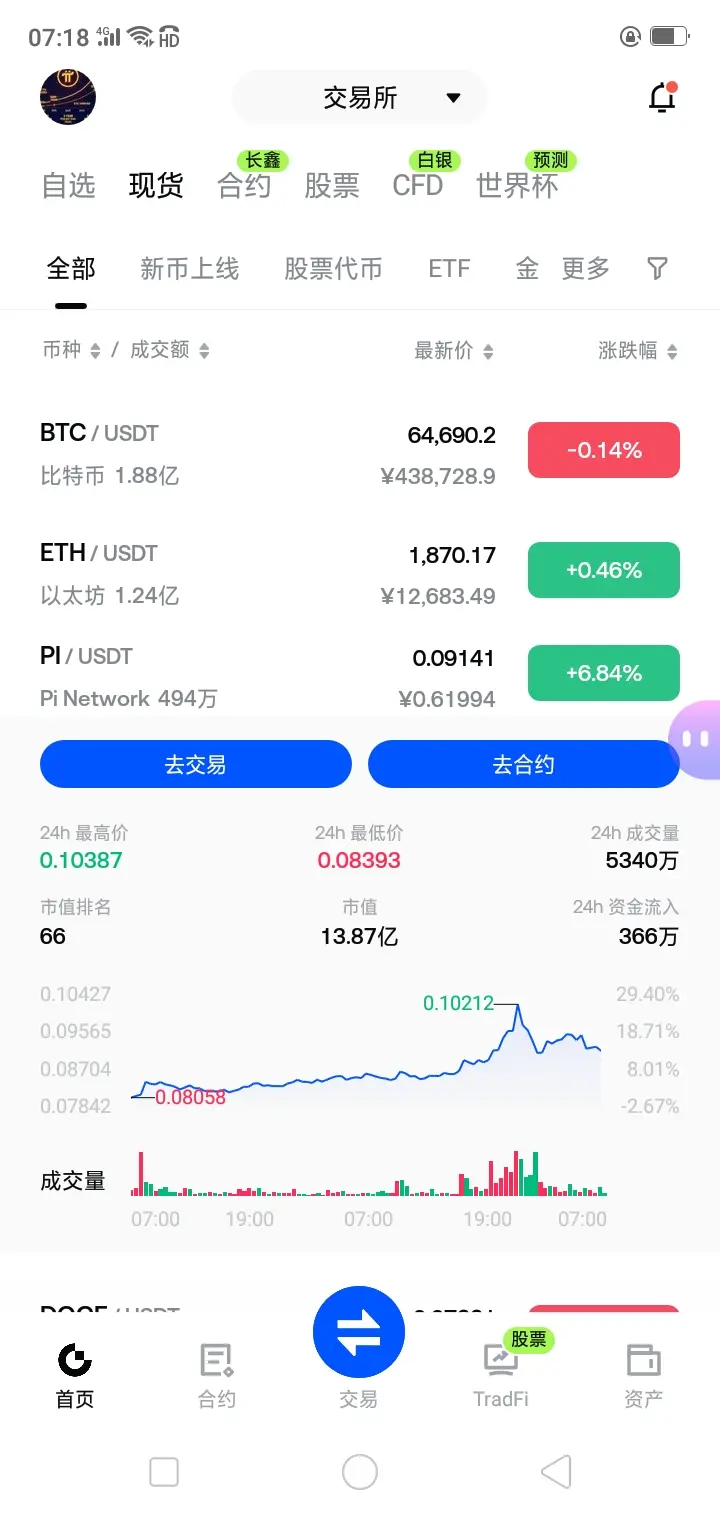The height and width of the screenshot is (1520, 720).
Task: Tap the 去交易 button
Action: pos(196,765)
